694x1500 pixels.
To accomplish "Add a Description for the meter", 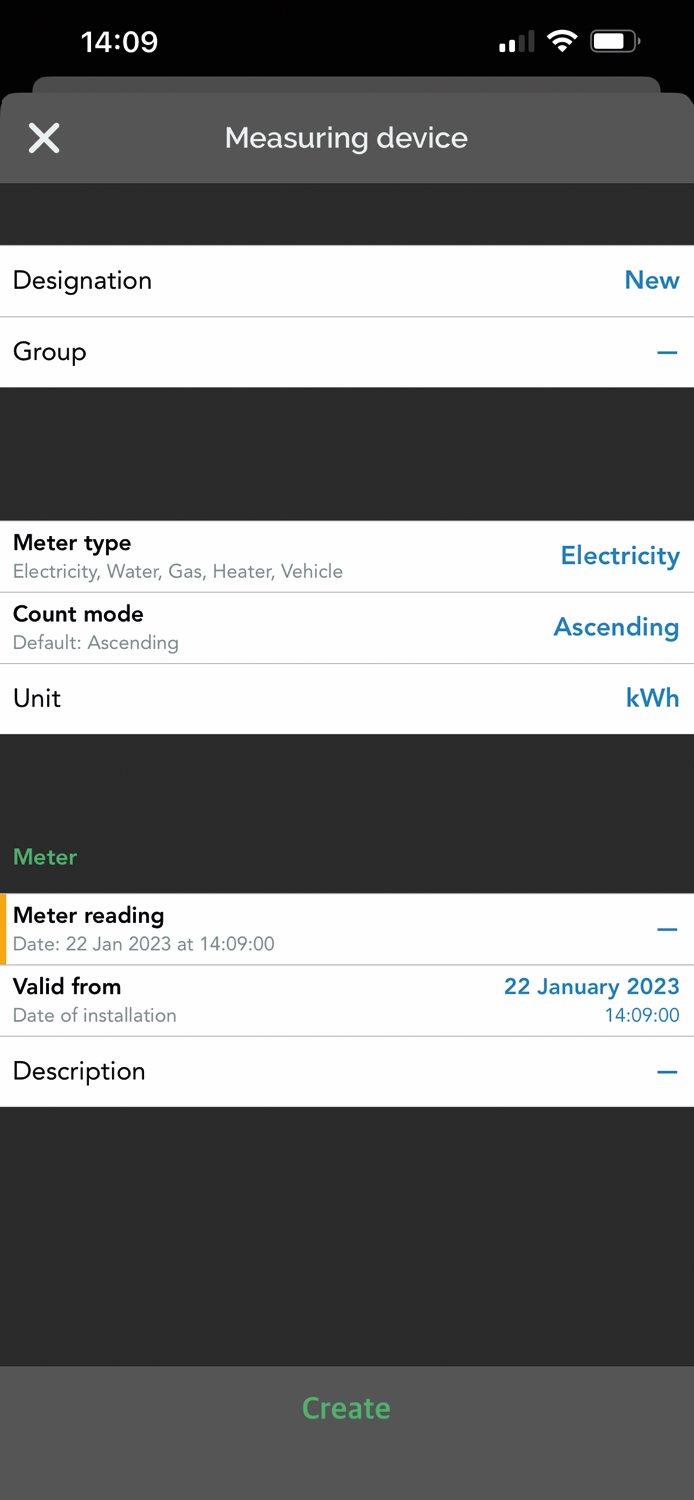I will 347,1071.
